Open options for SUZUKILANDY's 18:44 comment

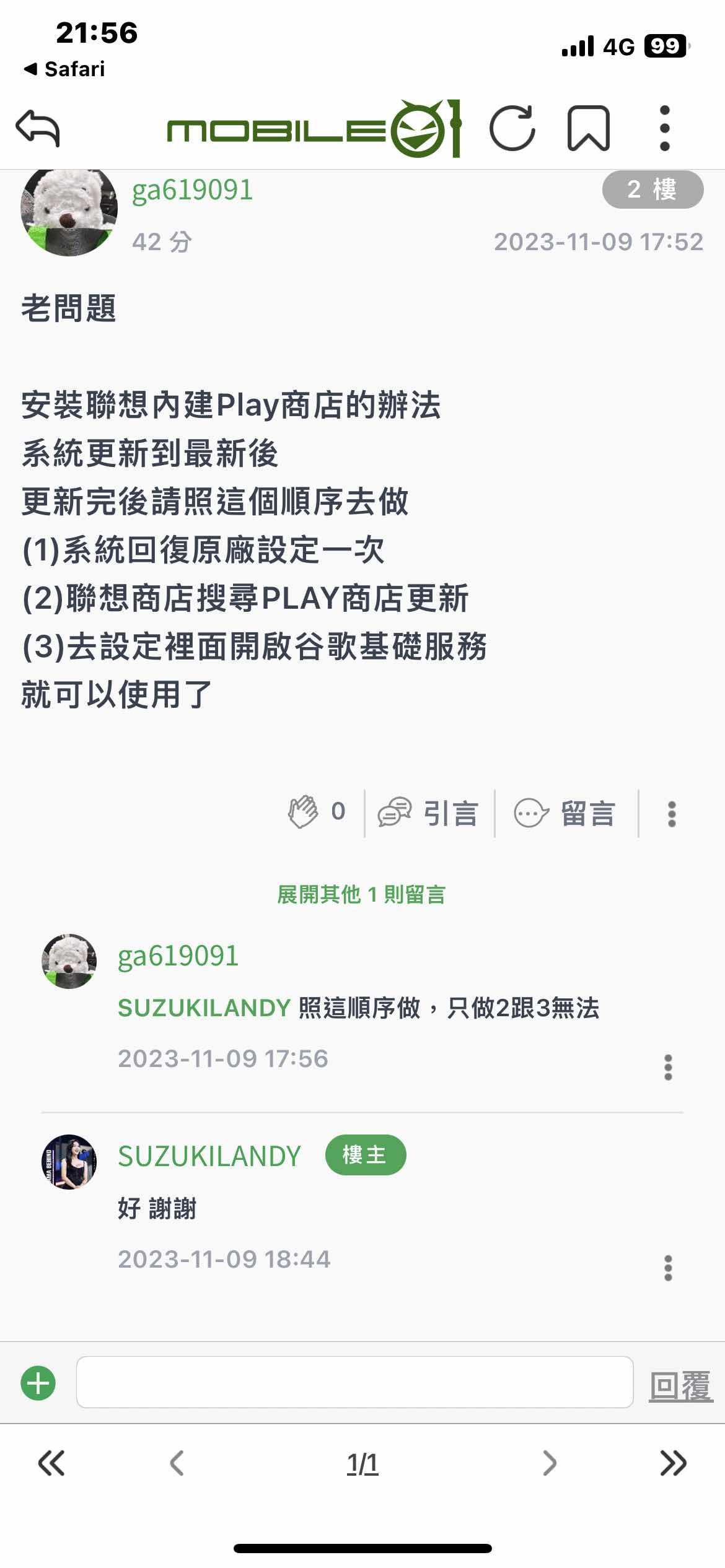click(668, 1268)
